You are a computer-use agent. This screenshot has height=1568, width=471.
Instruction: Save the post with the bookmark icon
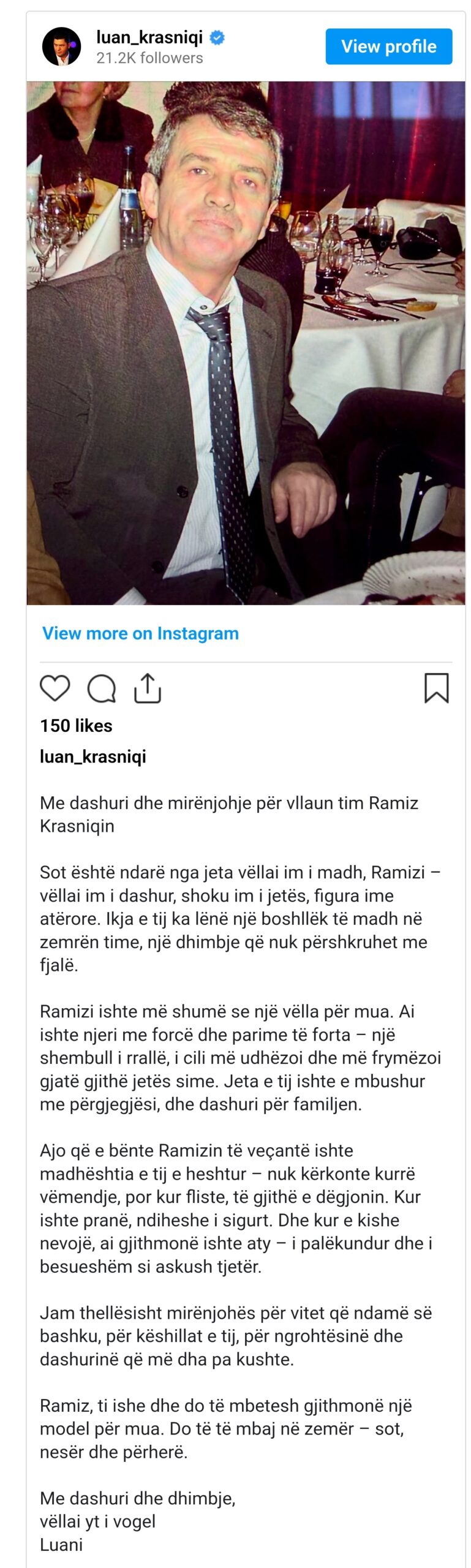tap(436, 688)
